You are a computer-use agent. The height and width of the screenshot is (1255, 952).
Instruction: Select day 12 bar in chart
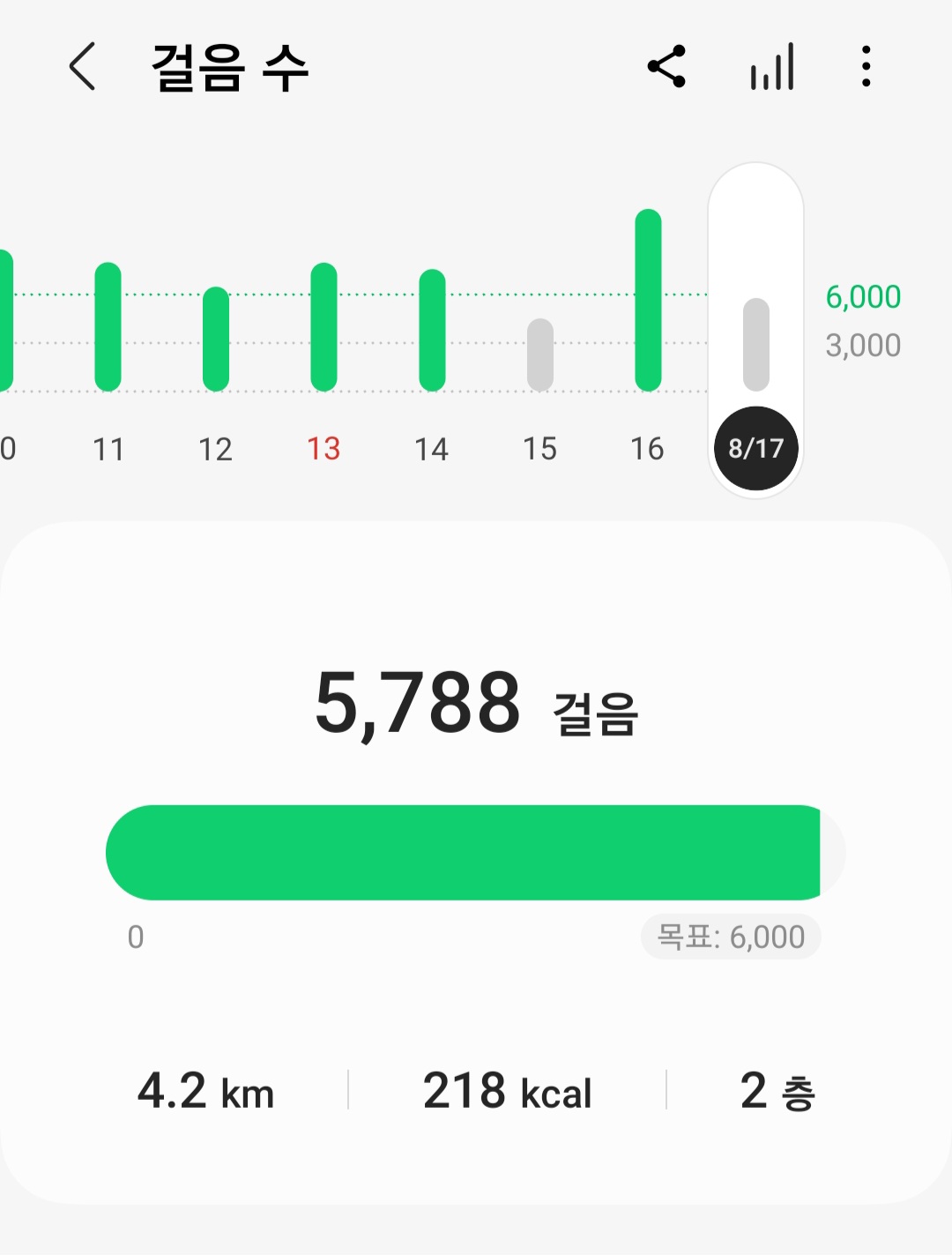click(x=216, y=340)
